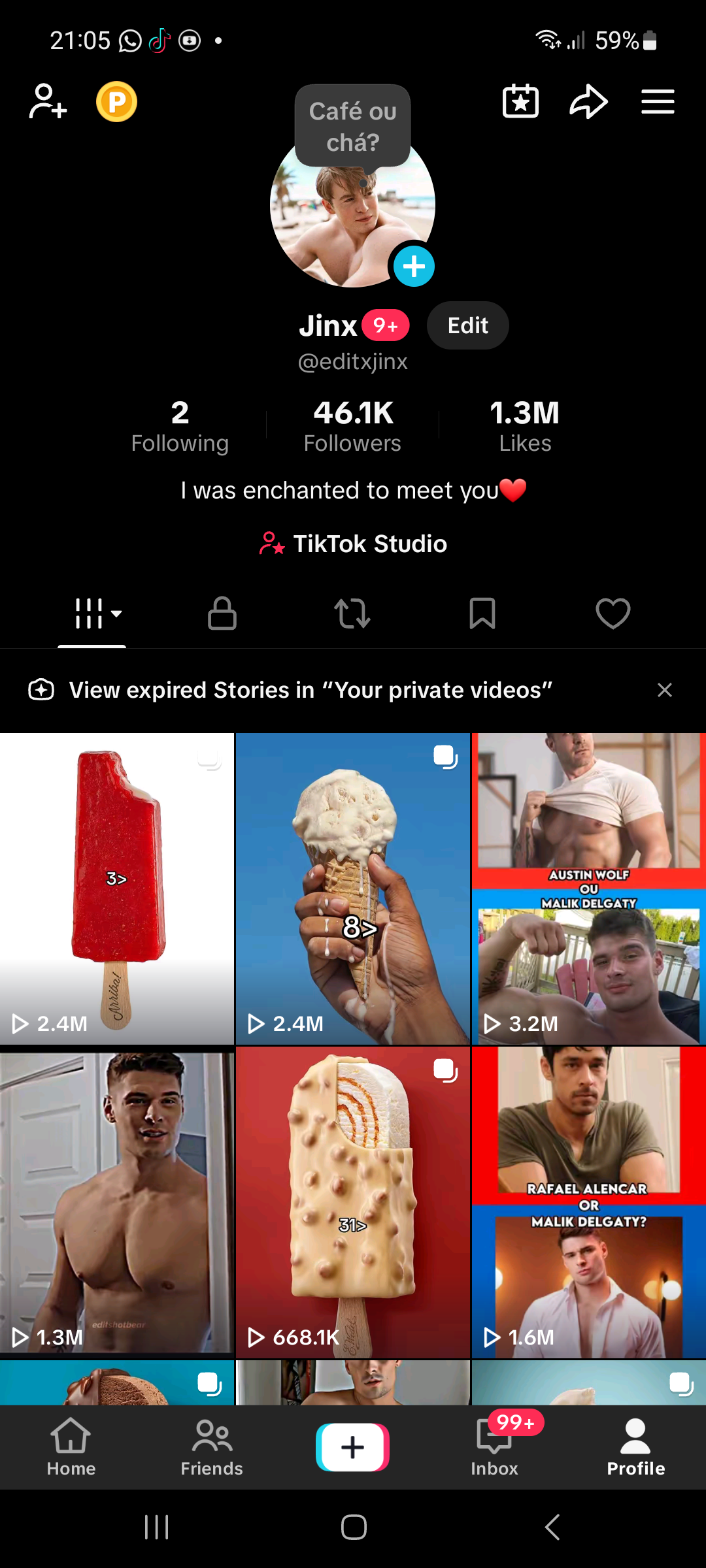
Task: Tap the gold P coin icon
Action: pos(116,102)
